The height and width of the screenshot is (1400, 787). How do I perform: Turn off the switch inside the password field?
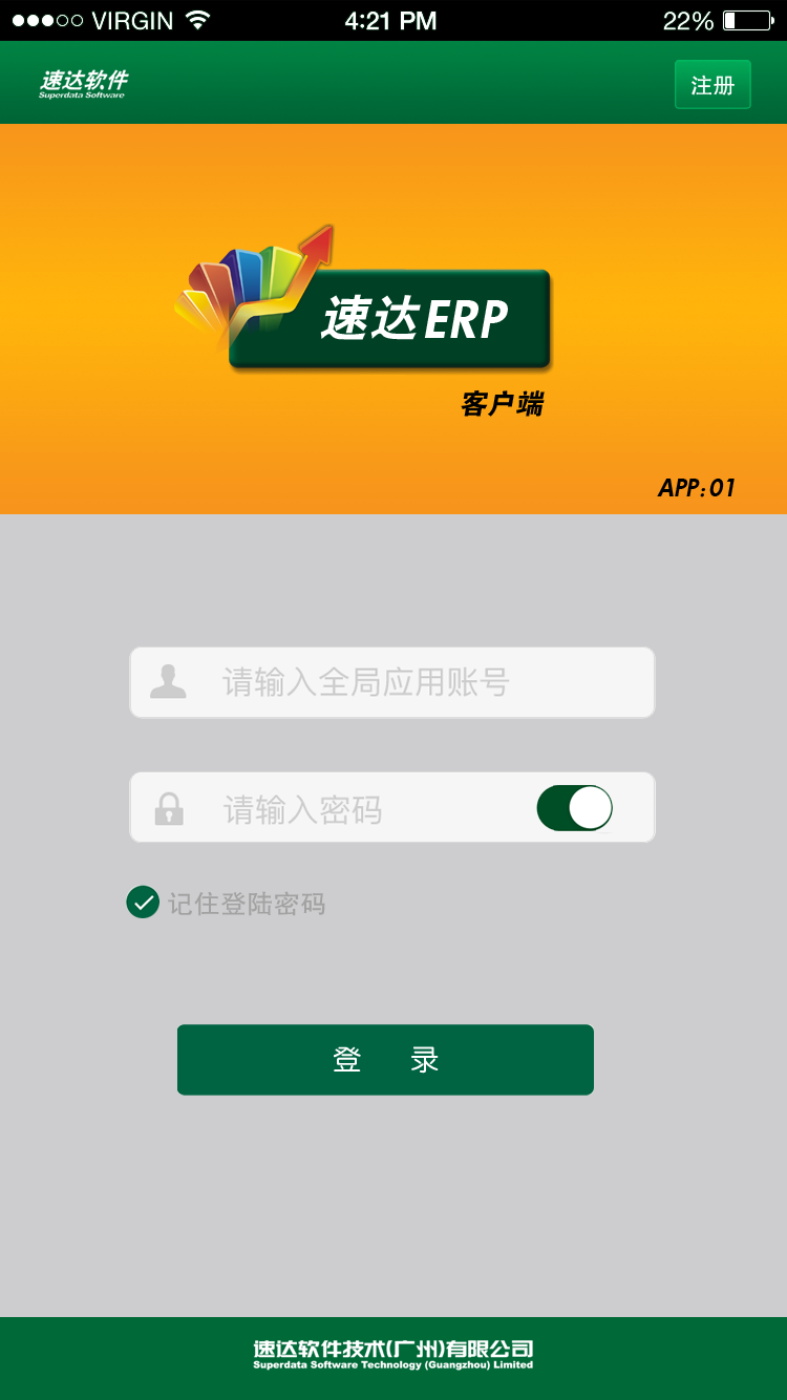coord(575,807)
